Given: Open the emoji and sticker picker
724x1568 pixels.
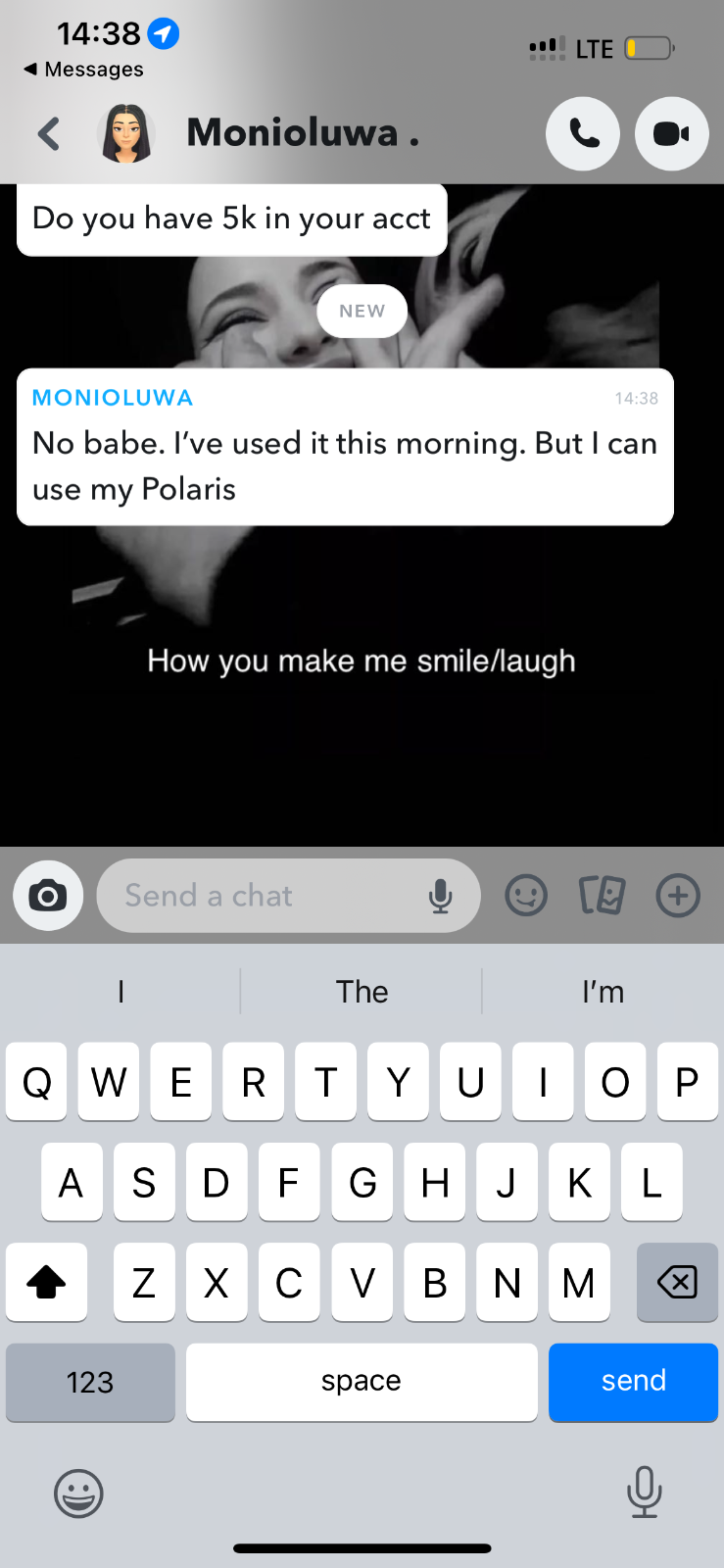Looking at the screenshot, I should 526,895.
